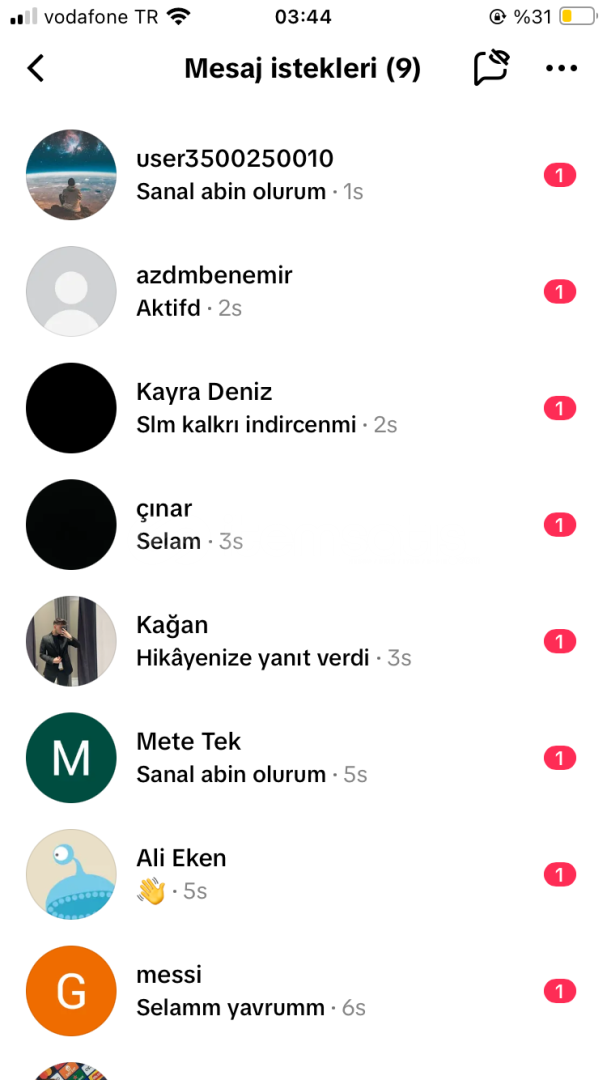Open the message filter settings icon

(491, 68)
